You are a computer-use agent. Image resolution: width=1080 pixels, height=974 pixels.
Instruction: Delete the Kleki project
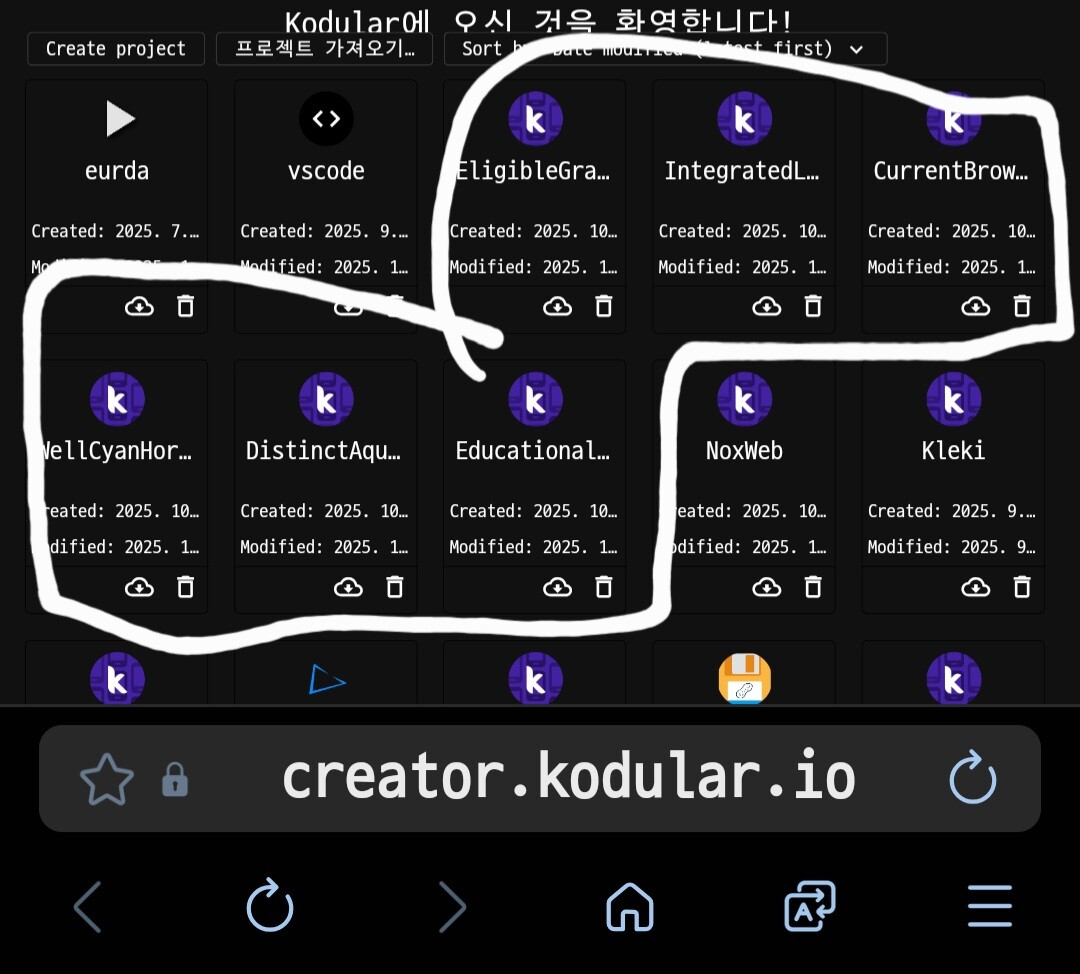[x=1021, y=587]
